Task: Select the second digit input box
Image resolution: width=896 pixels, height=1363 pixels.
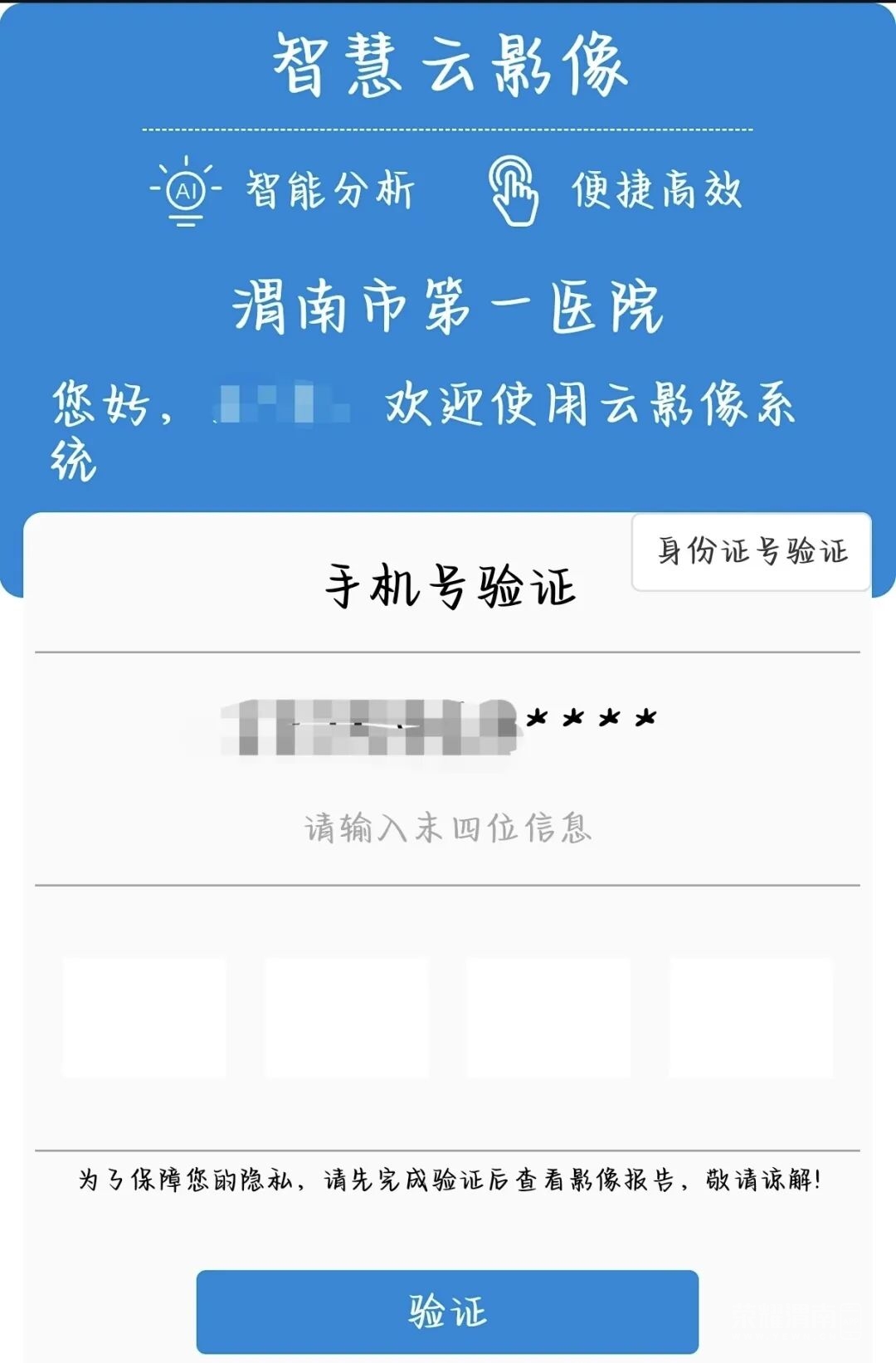Action: coord(347,1018)
